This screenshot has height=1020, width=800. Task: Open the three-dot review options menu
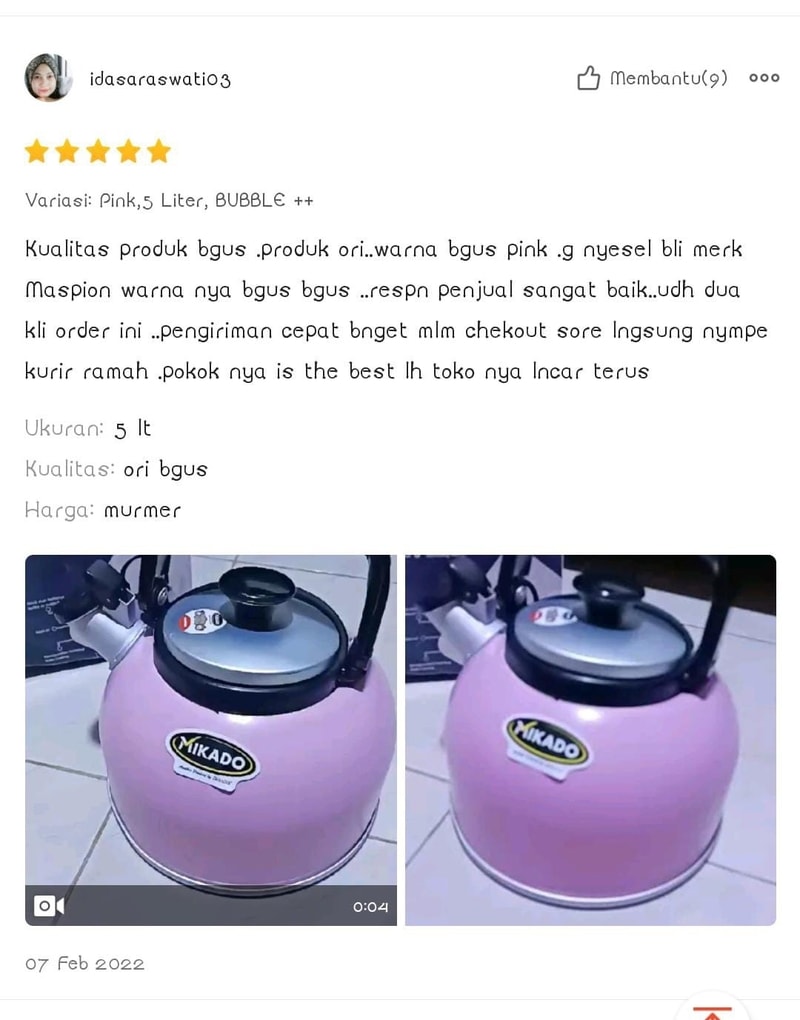764,79
